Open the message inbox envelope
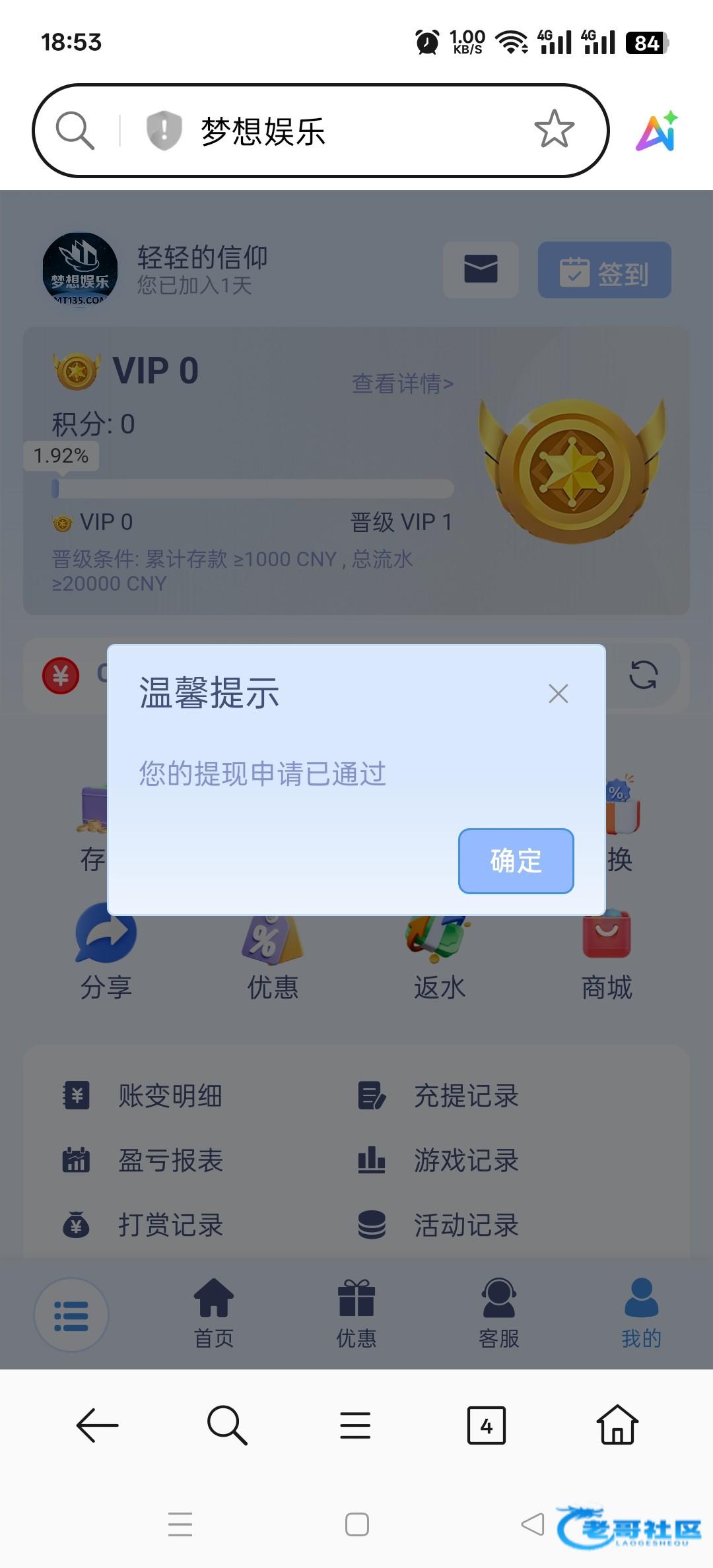Image resolution: width=713 pixels, height=1568 pixels. point(481,269)
